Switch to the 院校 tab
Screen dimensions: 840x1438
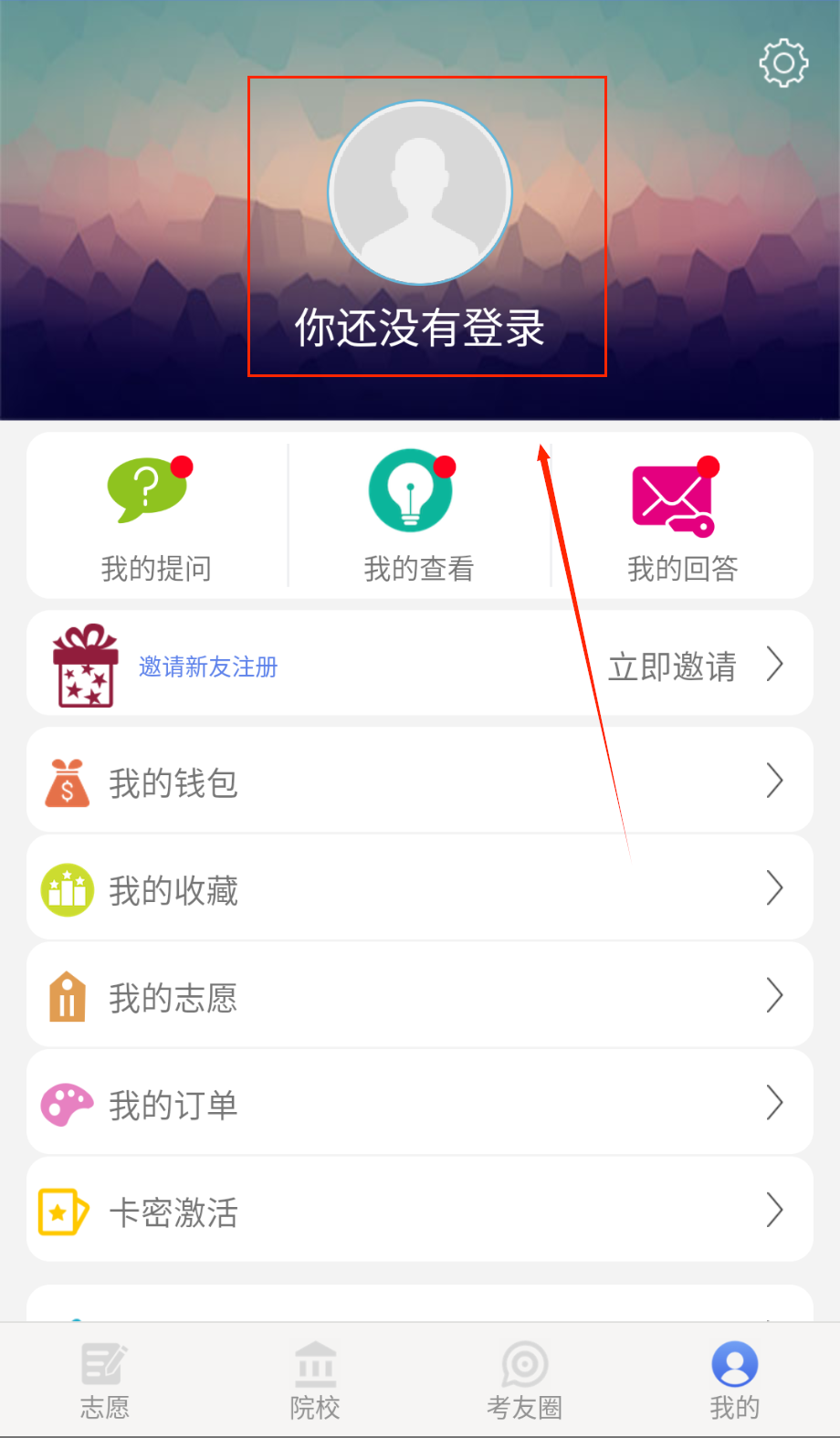point(315,1380)
